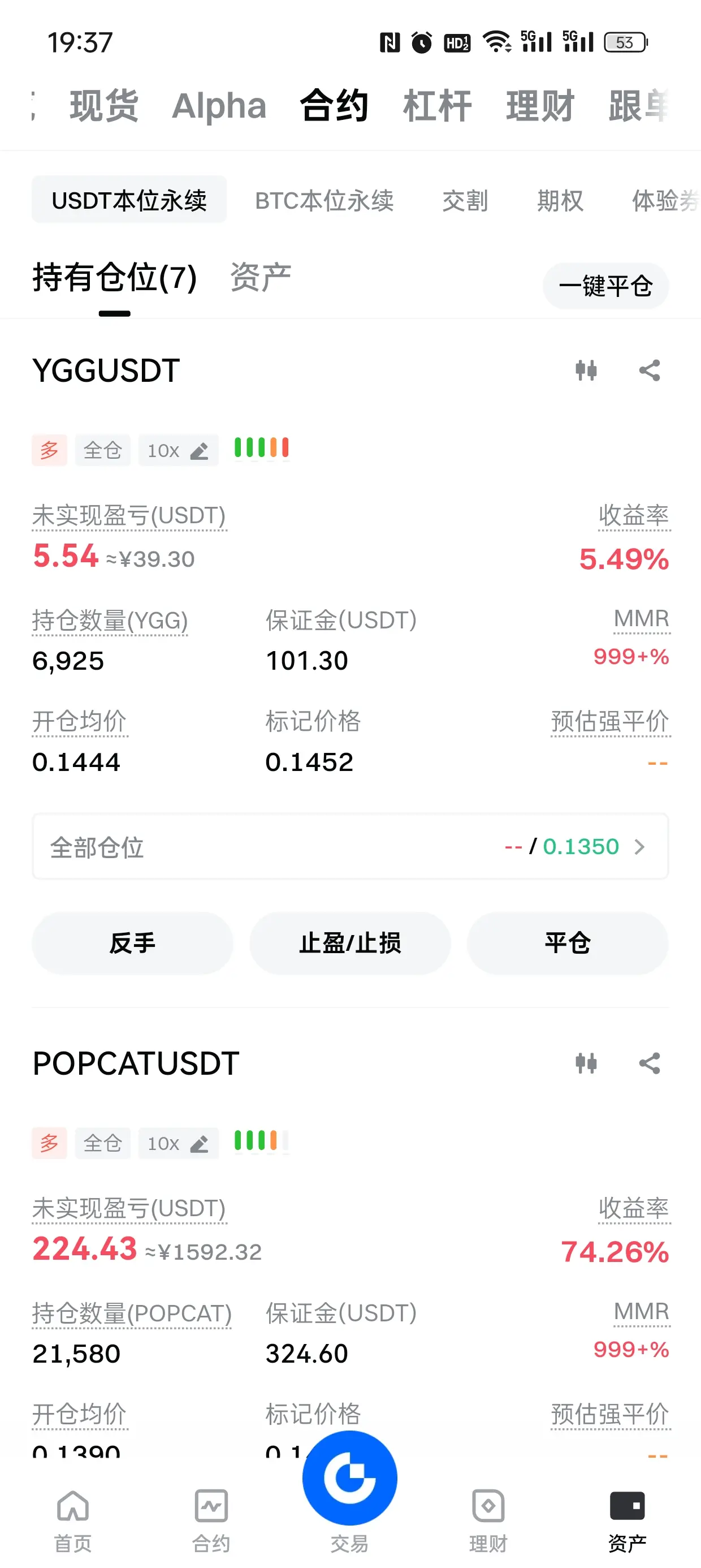
Task: Tap 反手 to reverse the YGGUSDT position
Action: click(132, 942)
